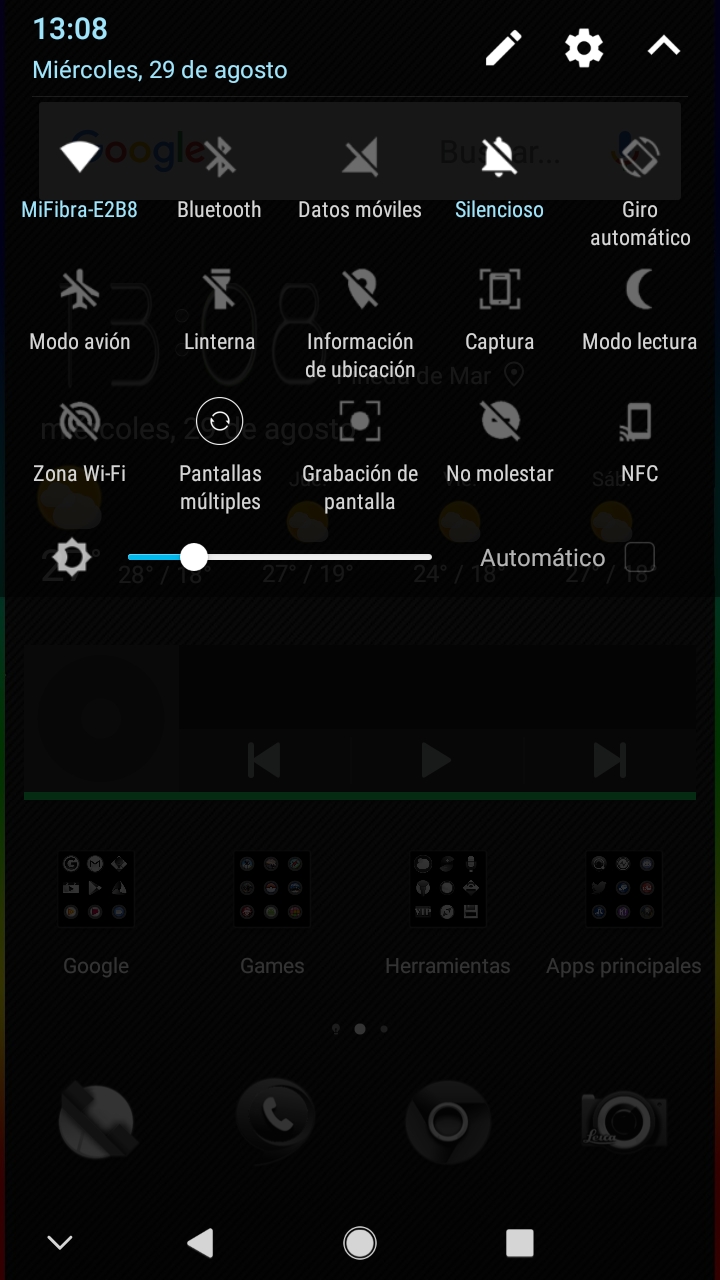720x1280 pixels.
Task: Open system settings gear
Action: point(584,48)
